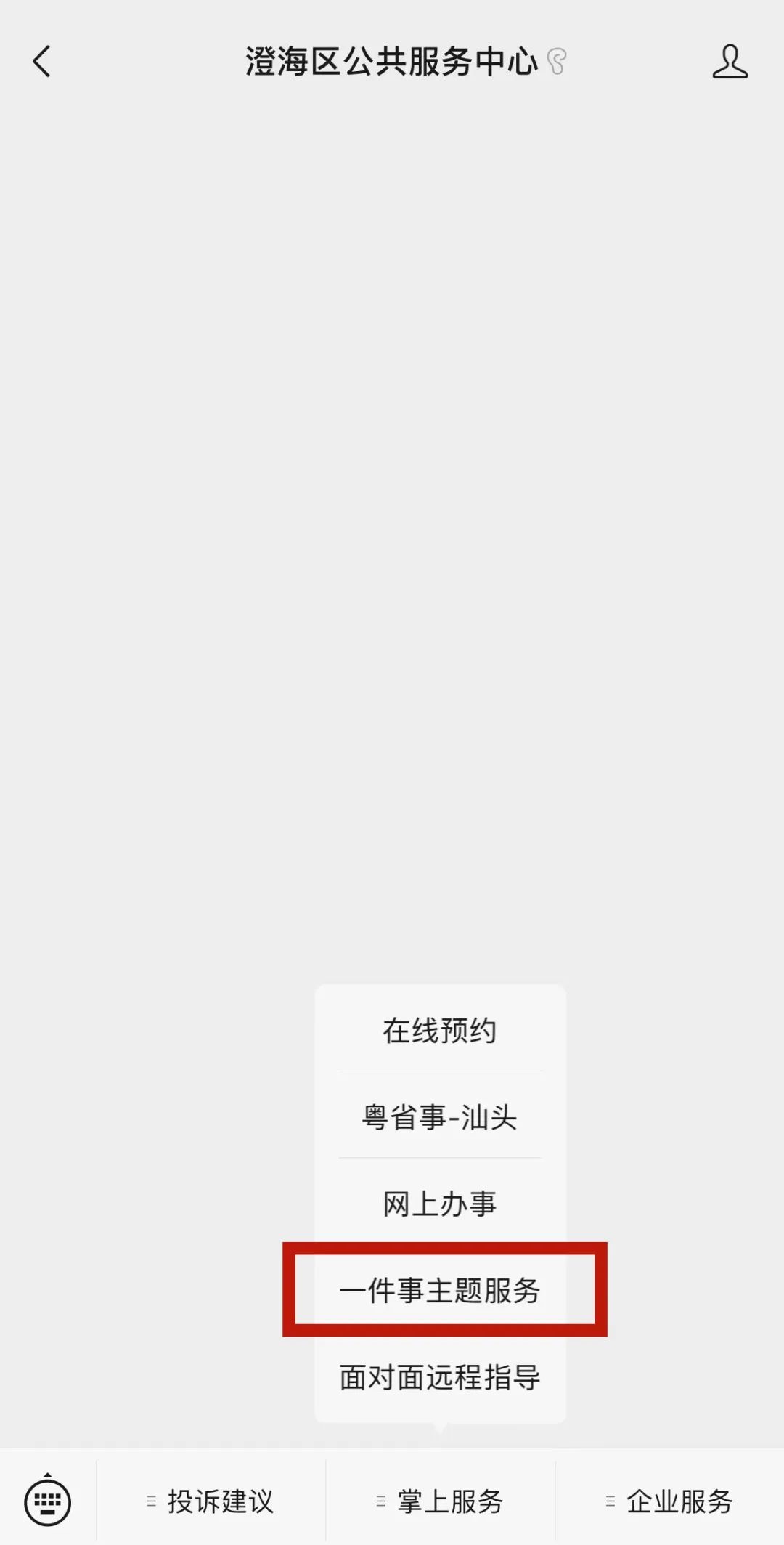Switch to keyboard input mode
The width and height of the screenshot is (784, 1545).
click(x=48, y=1501)
